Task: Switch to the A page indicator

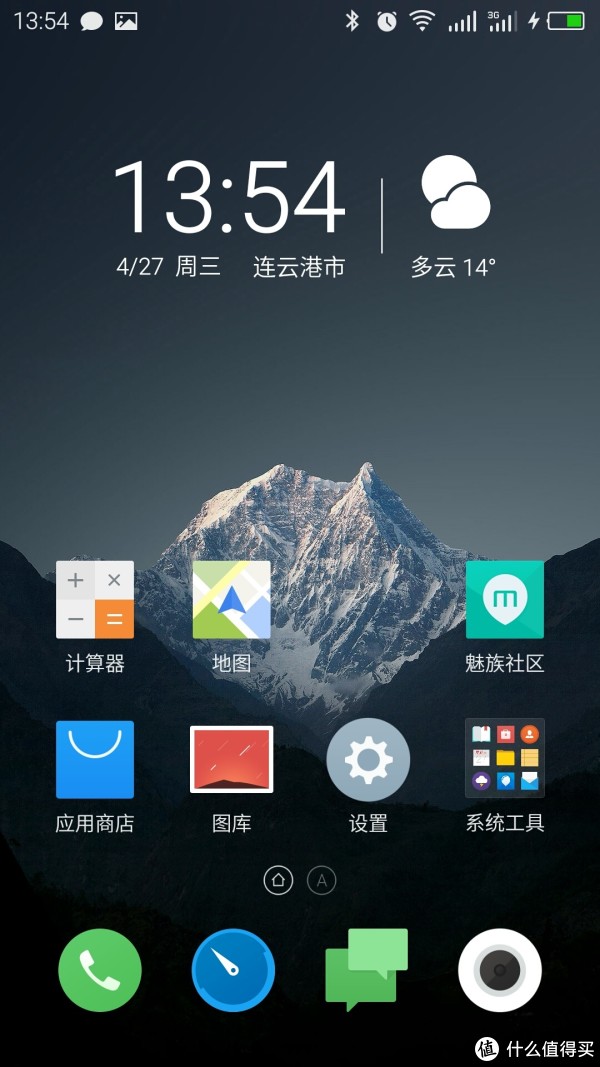Action: point(321,880)
